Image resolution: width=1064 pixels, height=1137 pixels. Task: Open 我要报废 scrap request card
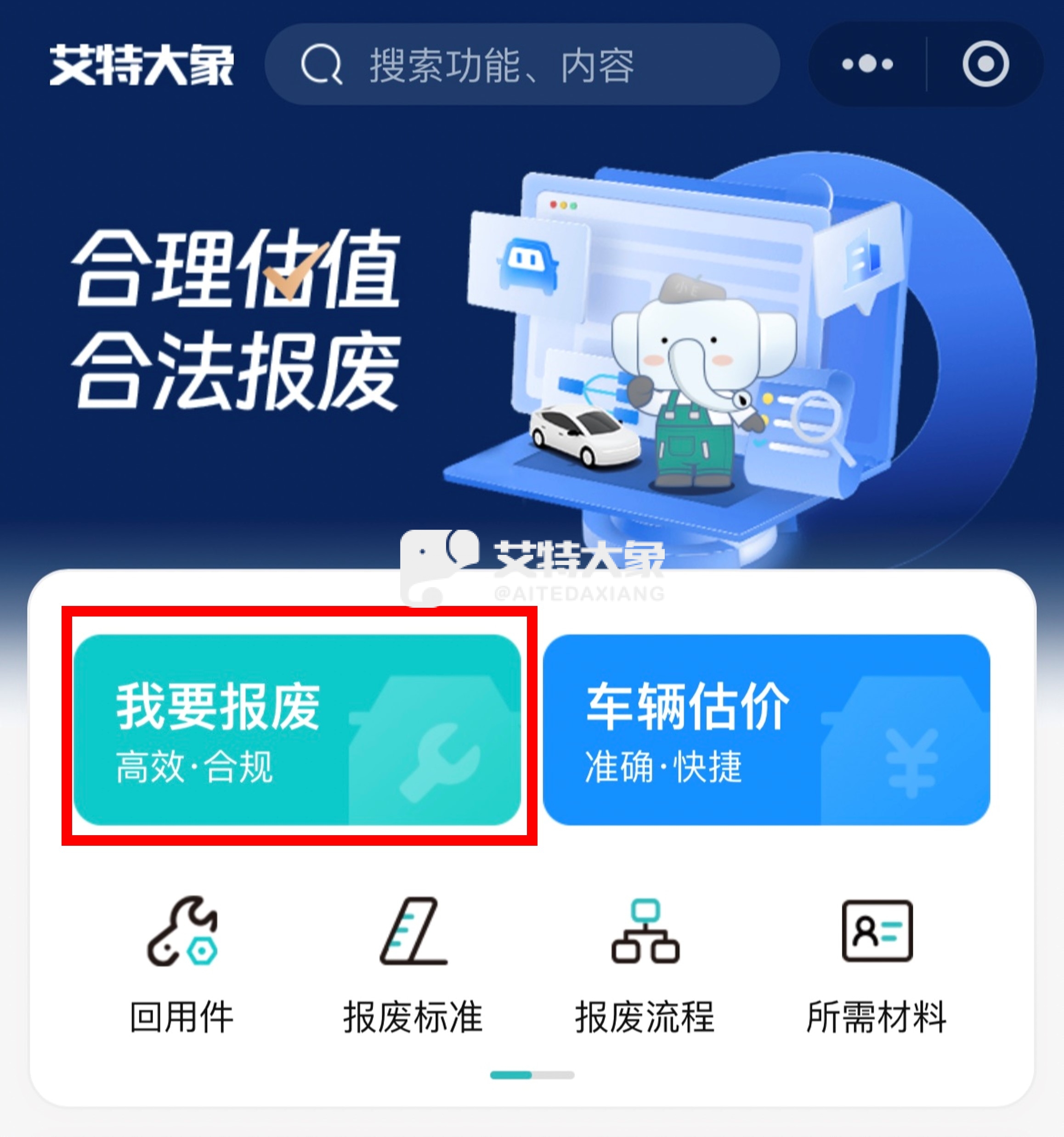pyautogui.click(x=297, y=729)
